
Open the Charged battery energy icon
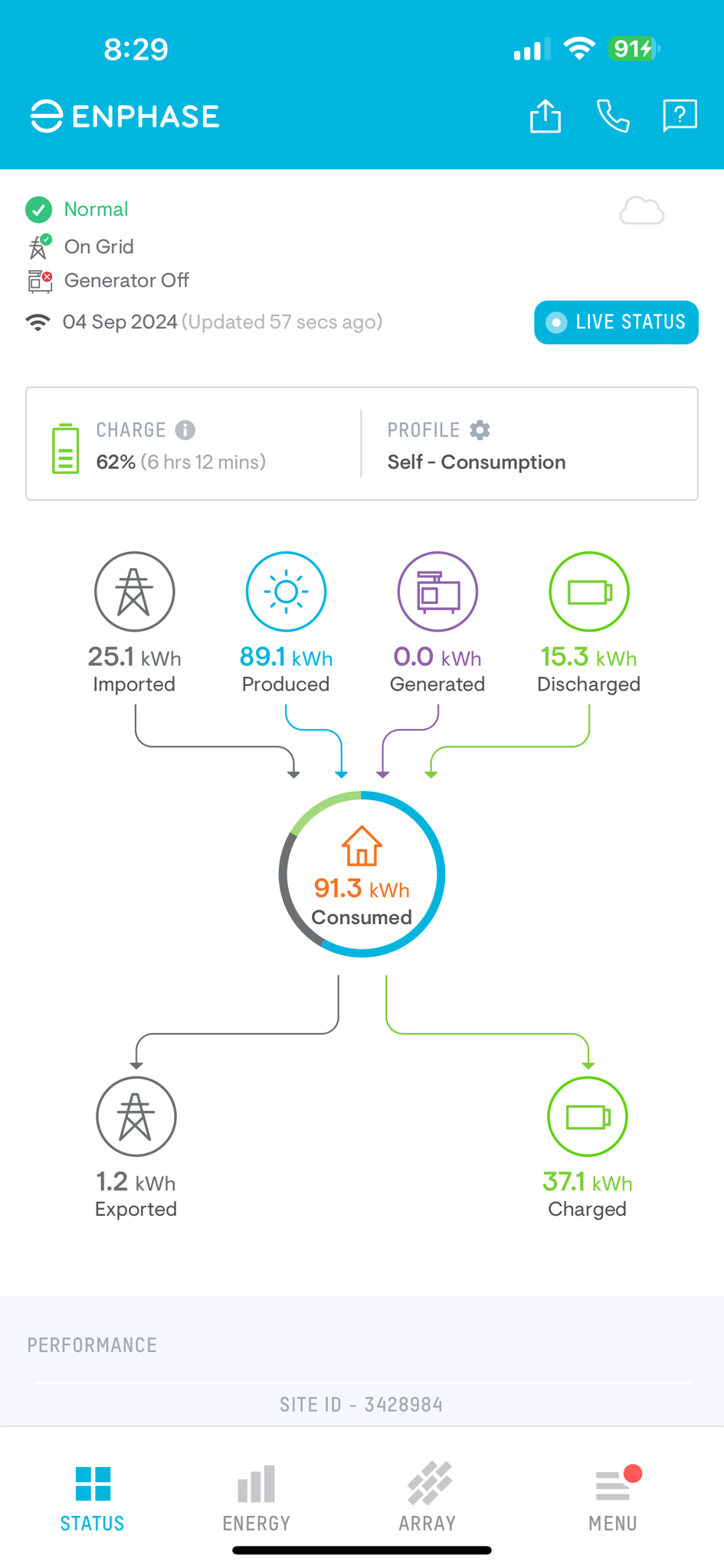click(x=588, y=1116)
